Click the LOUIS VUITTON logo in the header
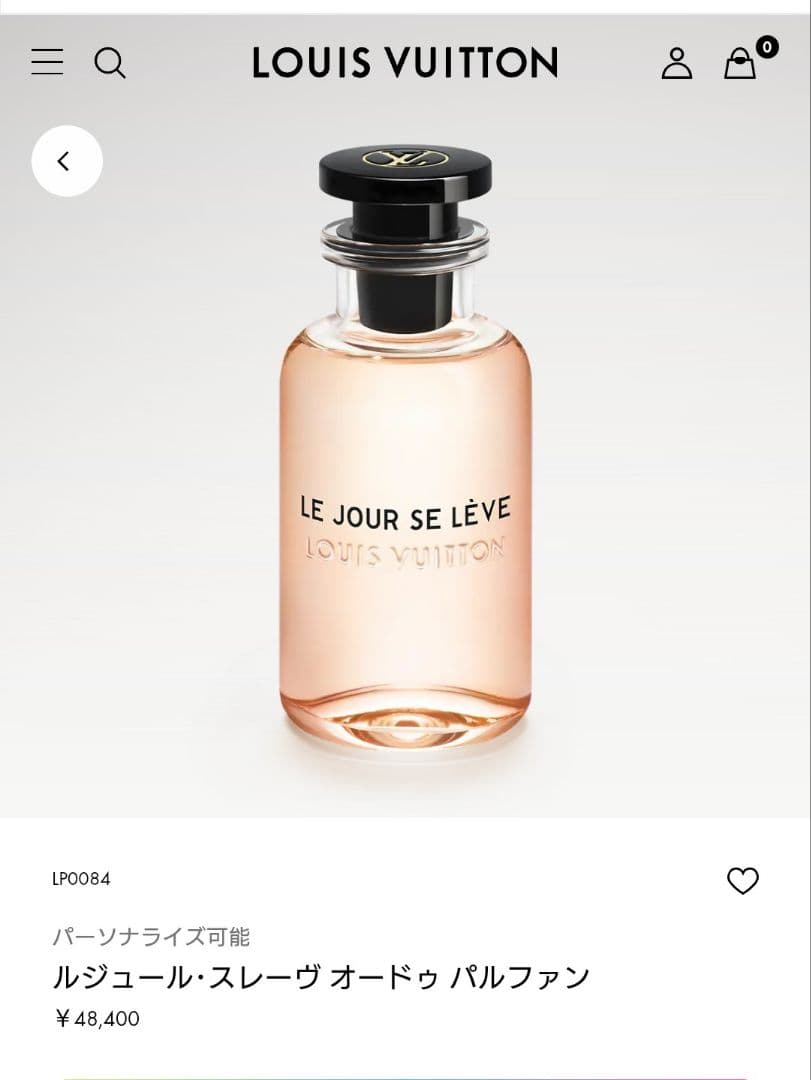The height and width of the screenshot is (1080, 811). tap(405, 62)
